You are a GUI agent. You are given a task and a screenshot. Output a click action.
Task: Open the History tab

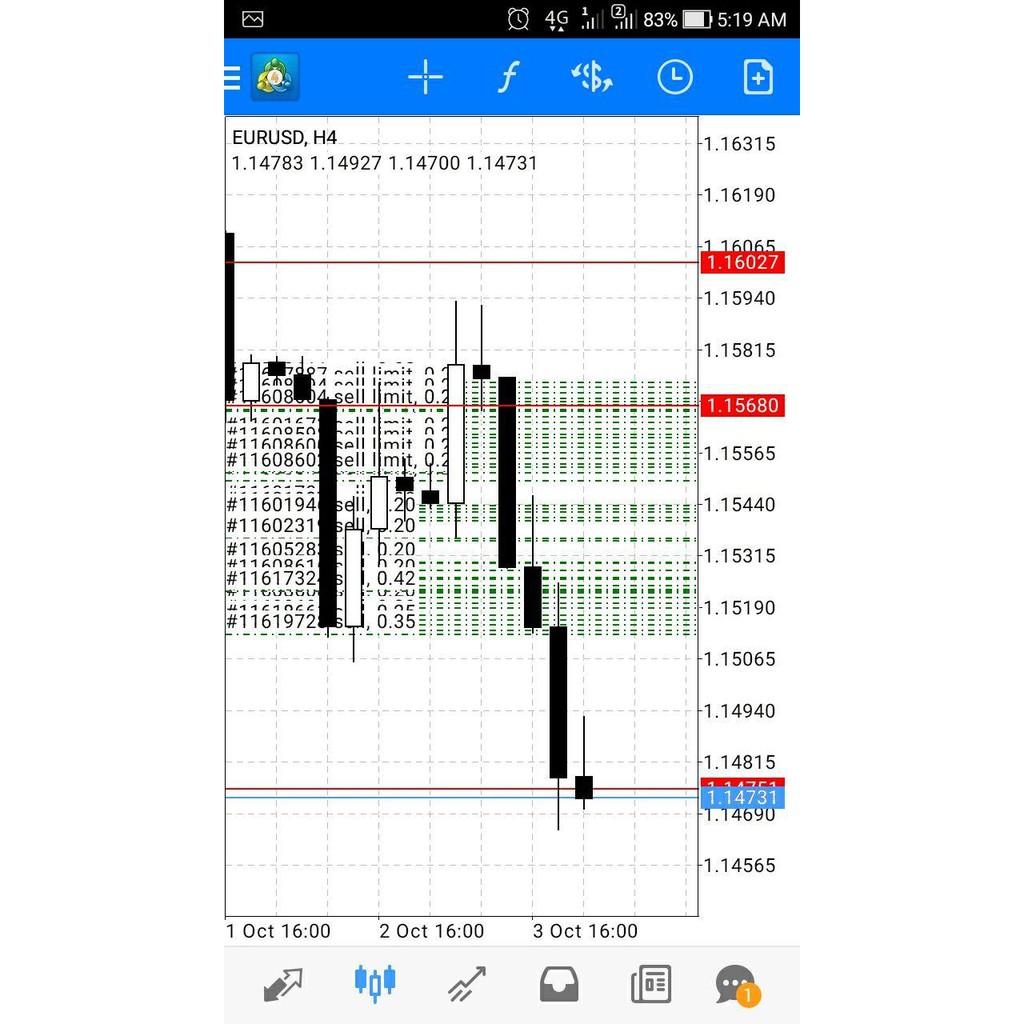point(559,984)
